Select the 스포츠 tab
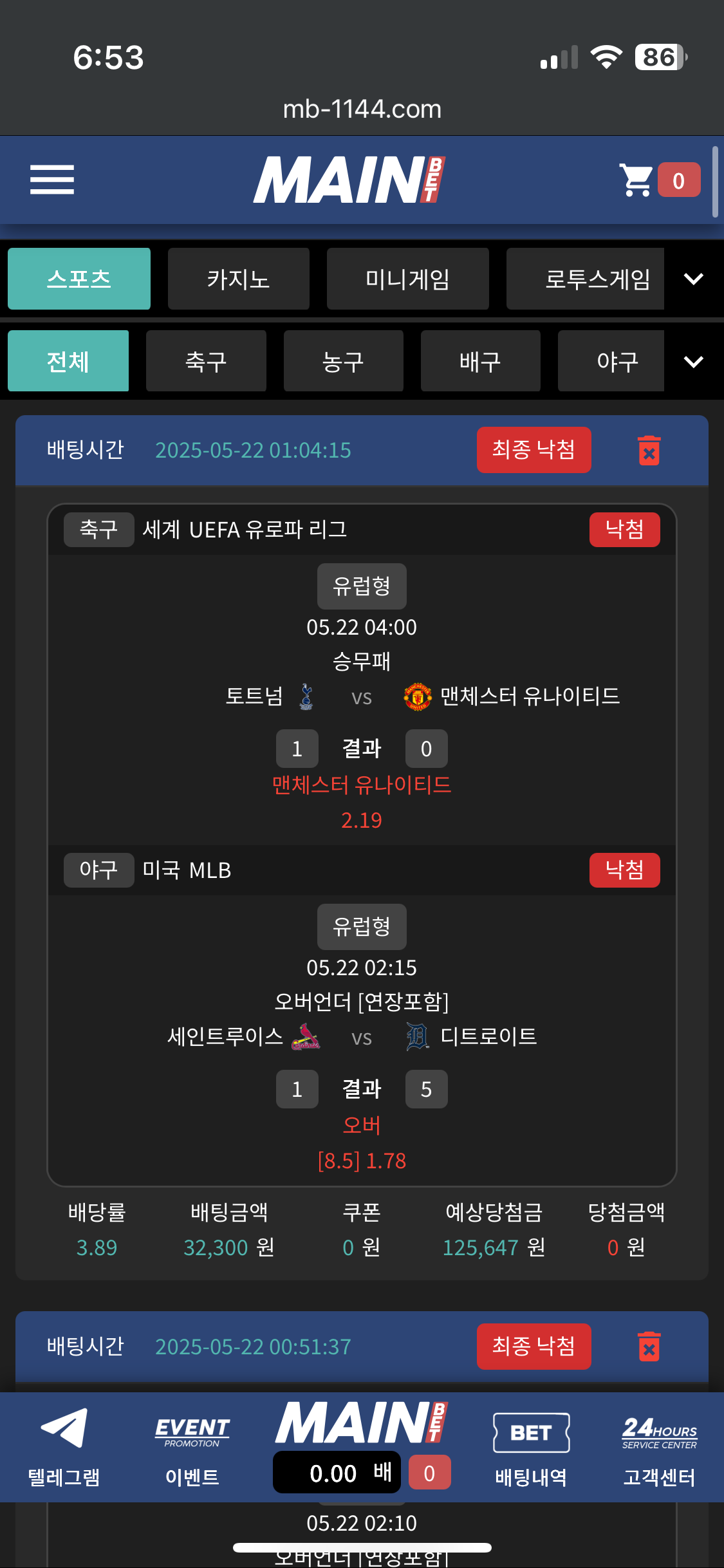 [x=79, y=279]
